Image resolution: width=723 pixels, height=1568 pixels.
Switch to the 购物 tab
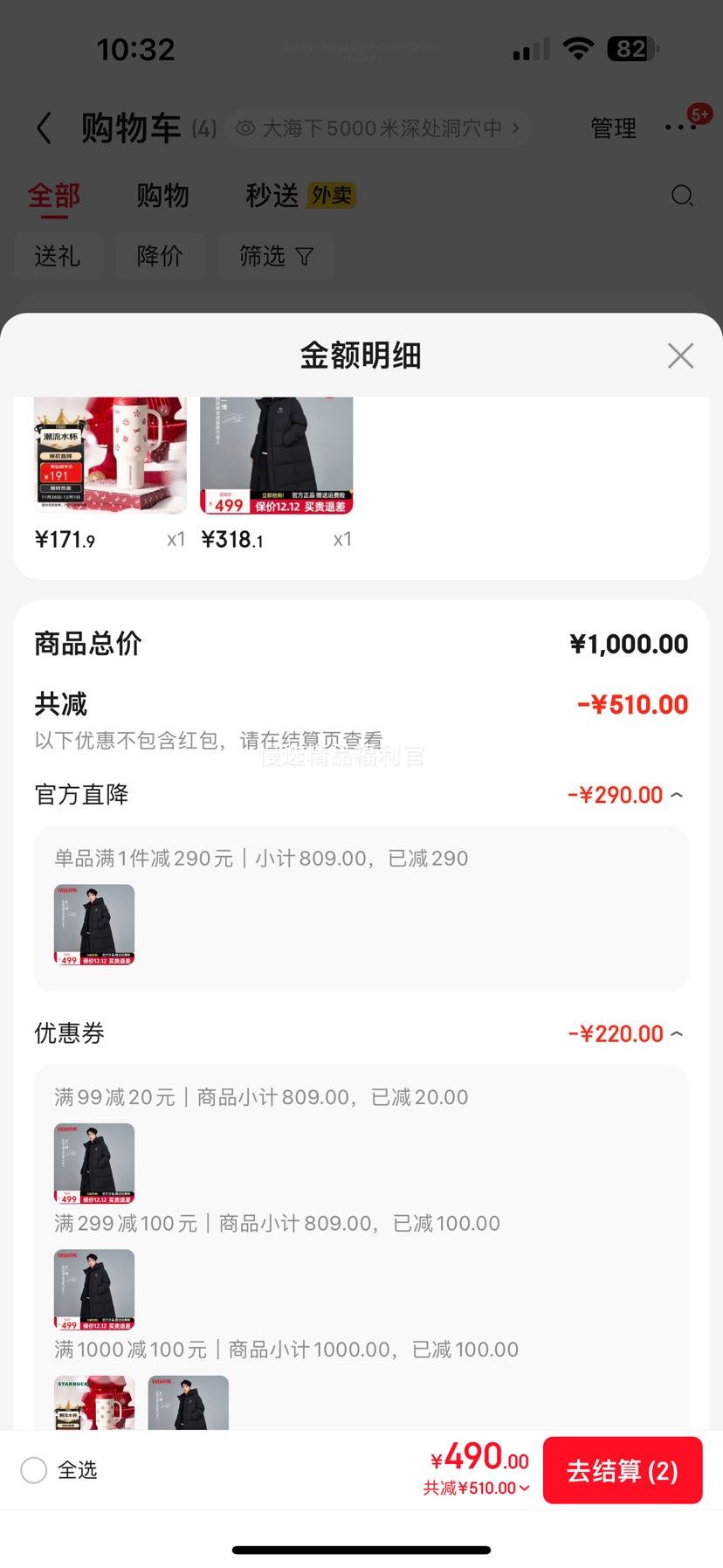[x=162, y=196]
